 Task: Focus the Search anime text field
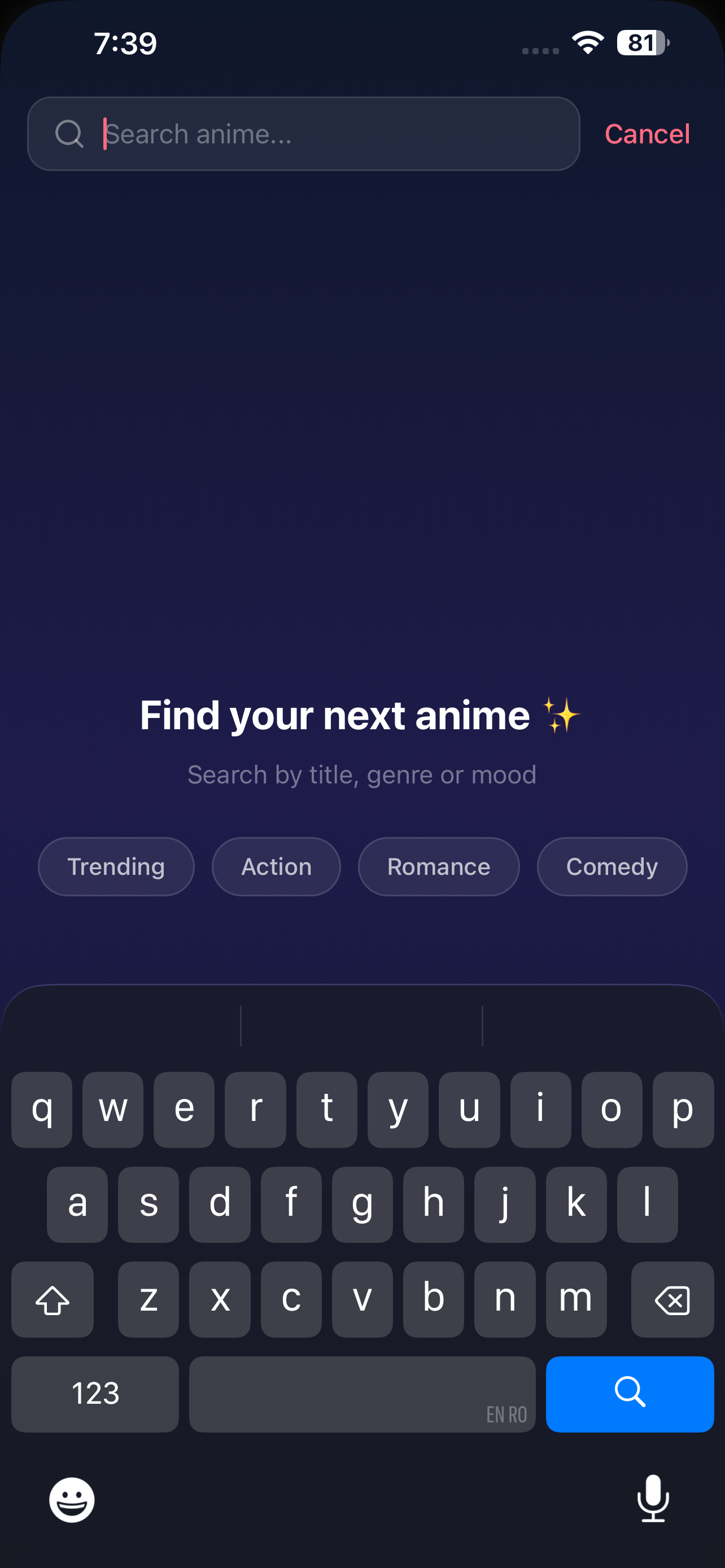(274, 133)
